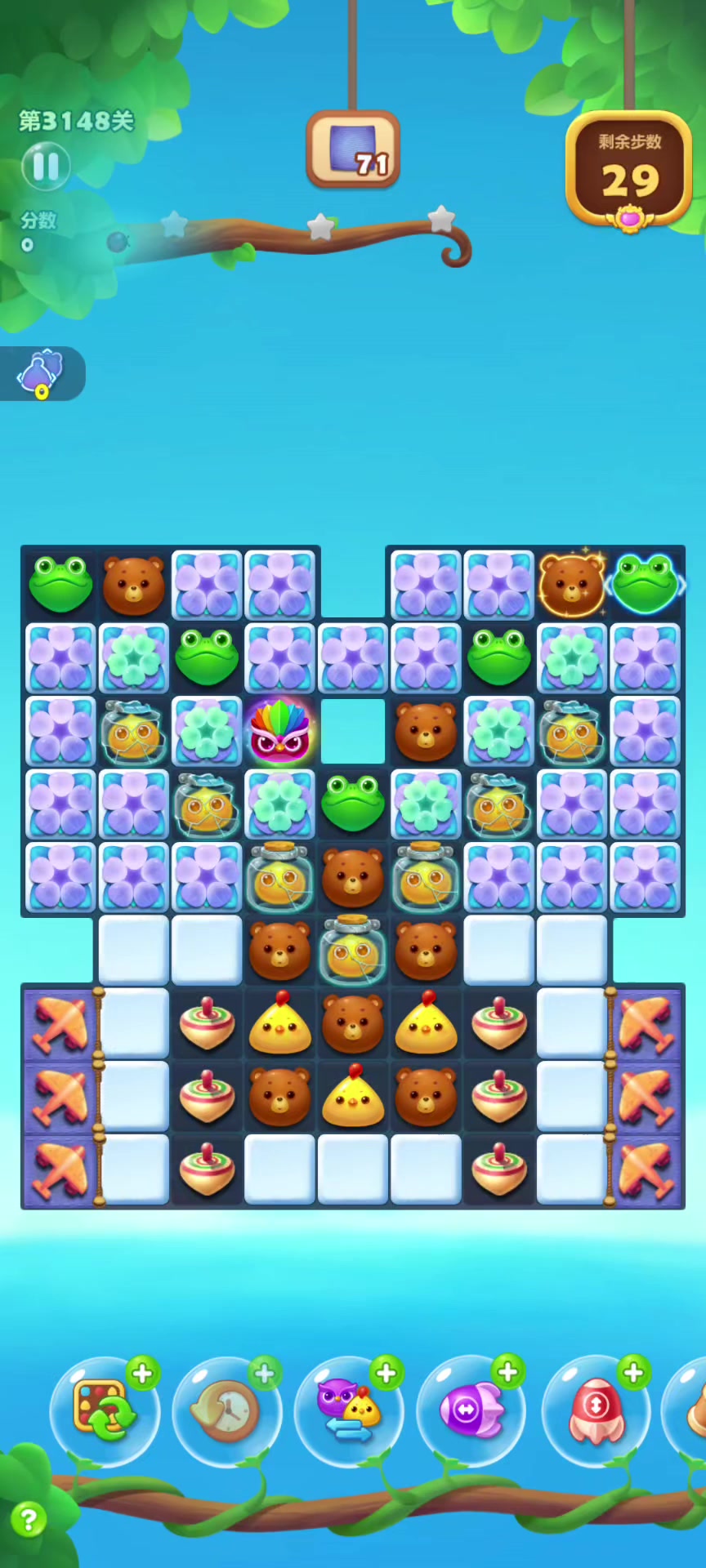
Task: Select the clock booster
Action: [226, 1410]
